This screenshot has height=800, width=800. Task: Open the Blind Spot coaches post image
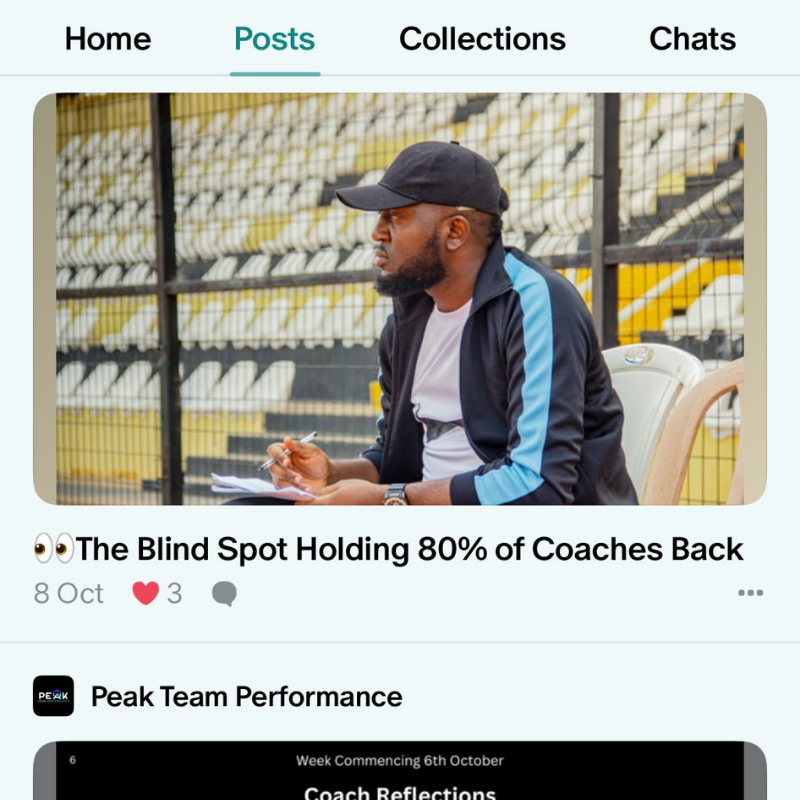[400, 298]
